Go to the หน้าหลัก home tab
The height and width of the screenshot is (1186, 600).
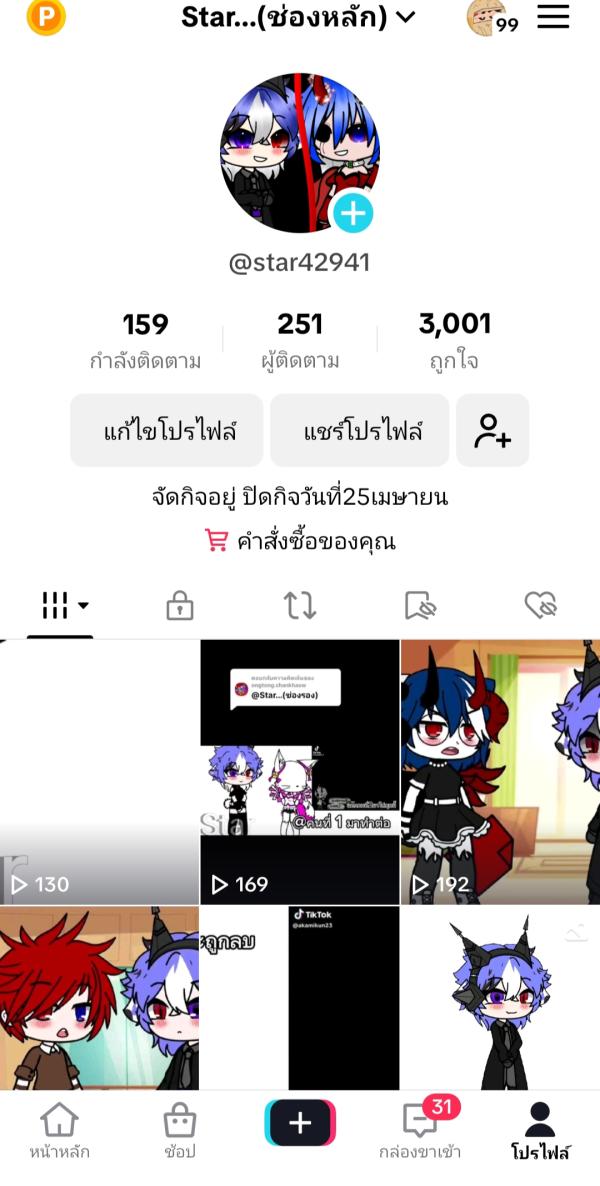click(59, 1132)
